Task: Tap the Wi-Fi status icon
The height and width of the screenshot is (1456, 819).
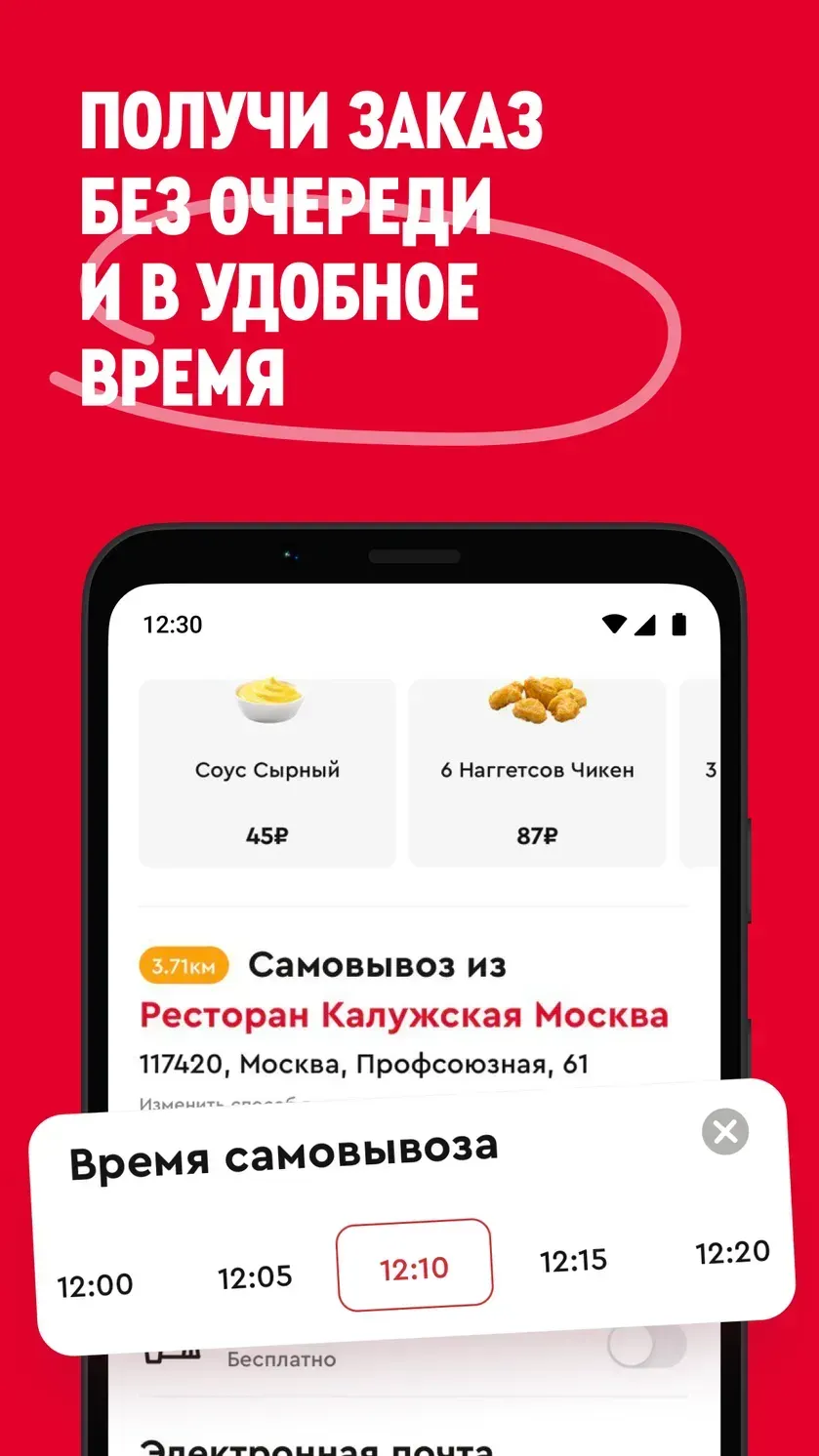Action: (614, 625)
